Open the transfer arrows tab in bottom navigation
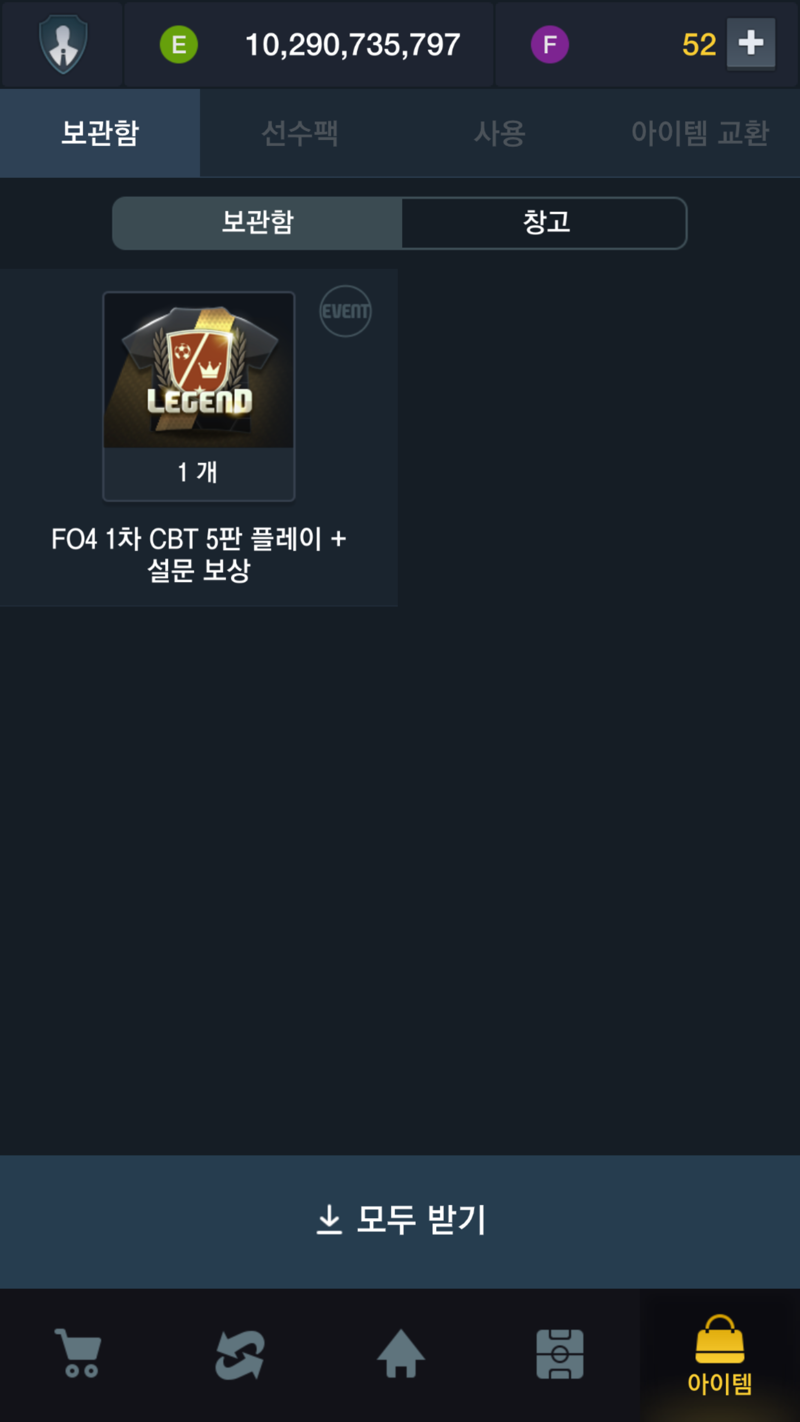This screenshot has width=800, height=1422. tap(240, 1355)
